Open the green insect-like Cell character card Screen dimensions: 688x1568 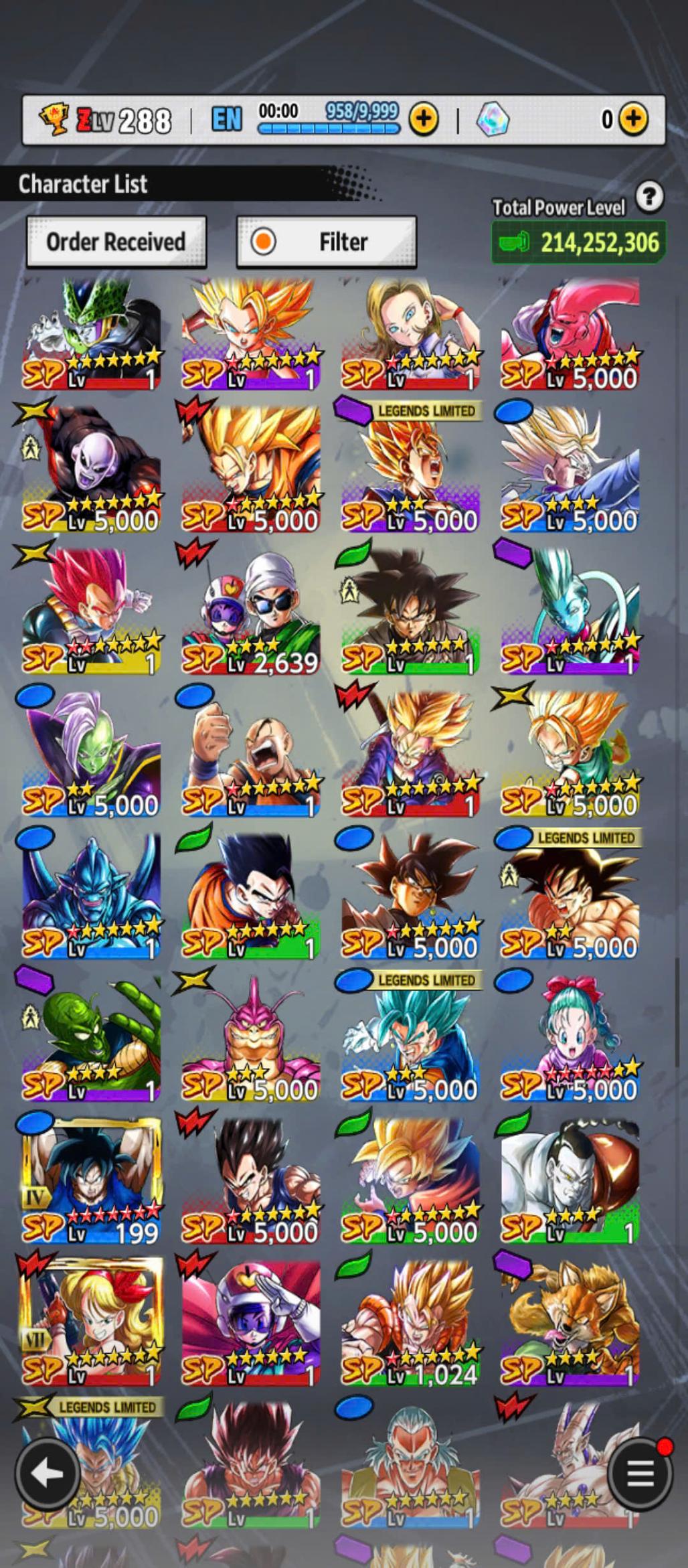92,335
